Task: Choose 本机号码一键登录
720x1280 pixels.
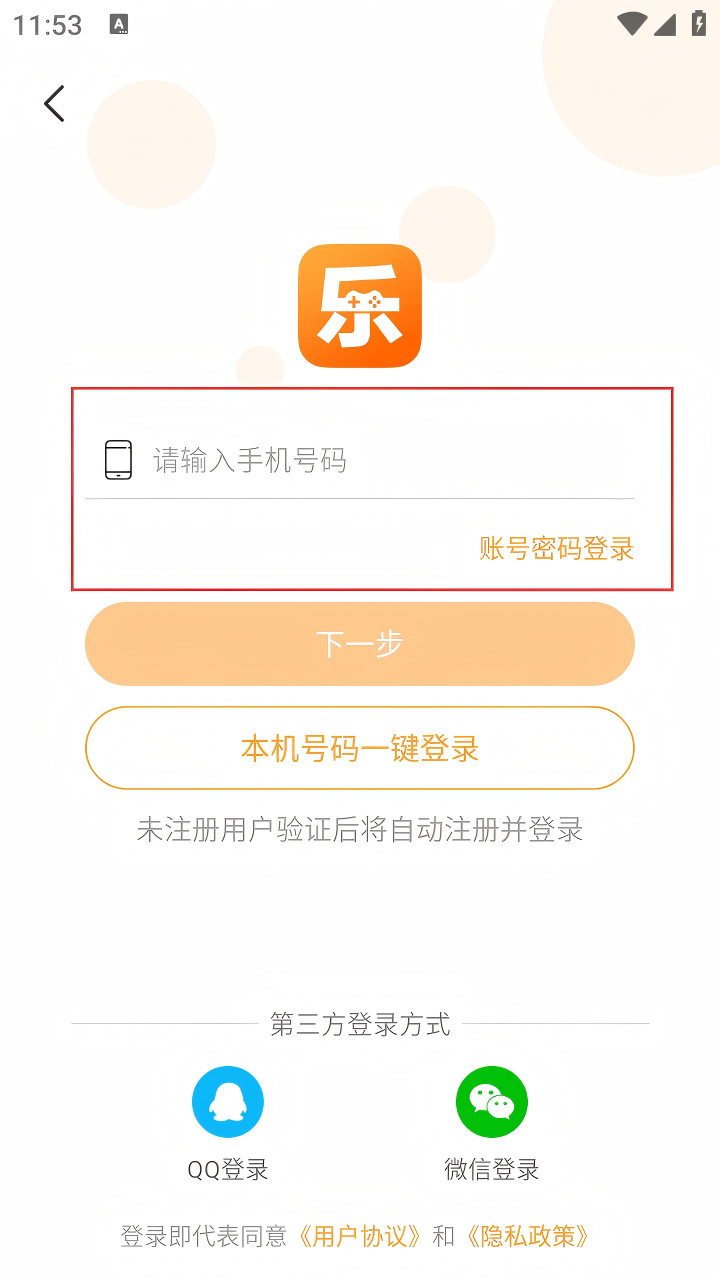Action: [x=360, y=748]
